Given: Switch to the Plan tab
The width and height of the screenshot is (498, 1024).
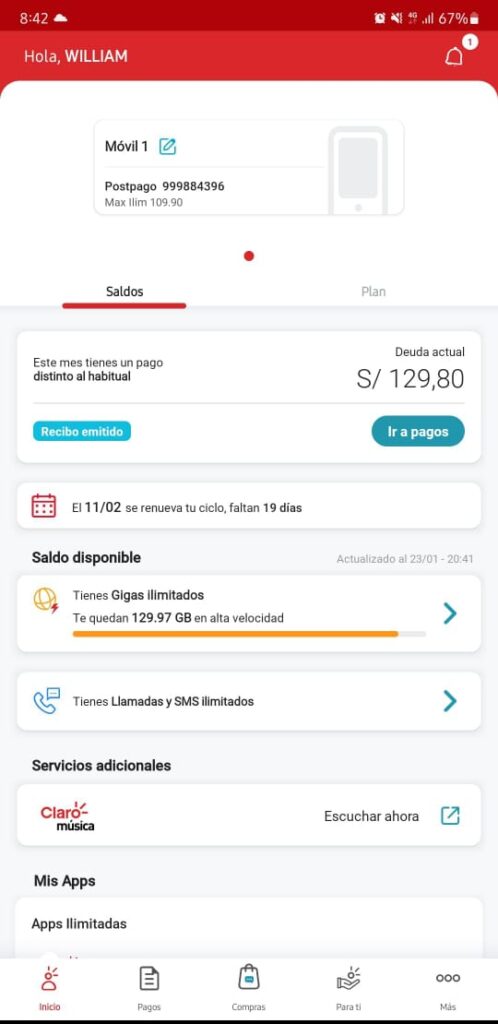Looking at the screenshot, I should click(373, 291).
